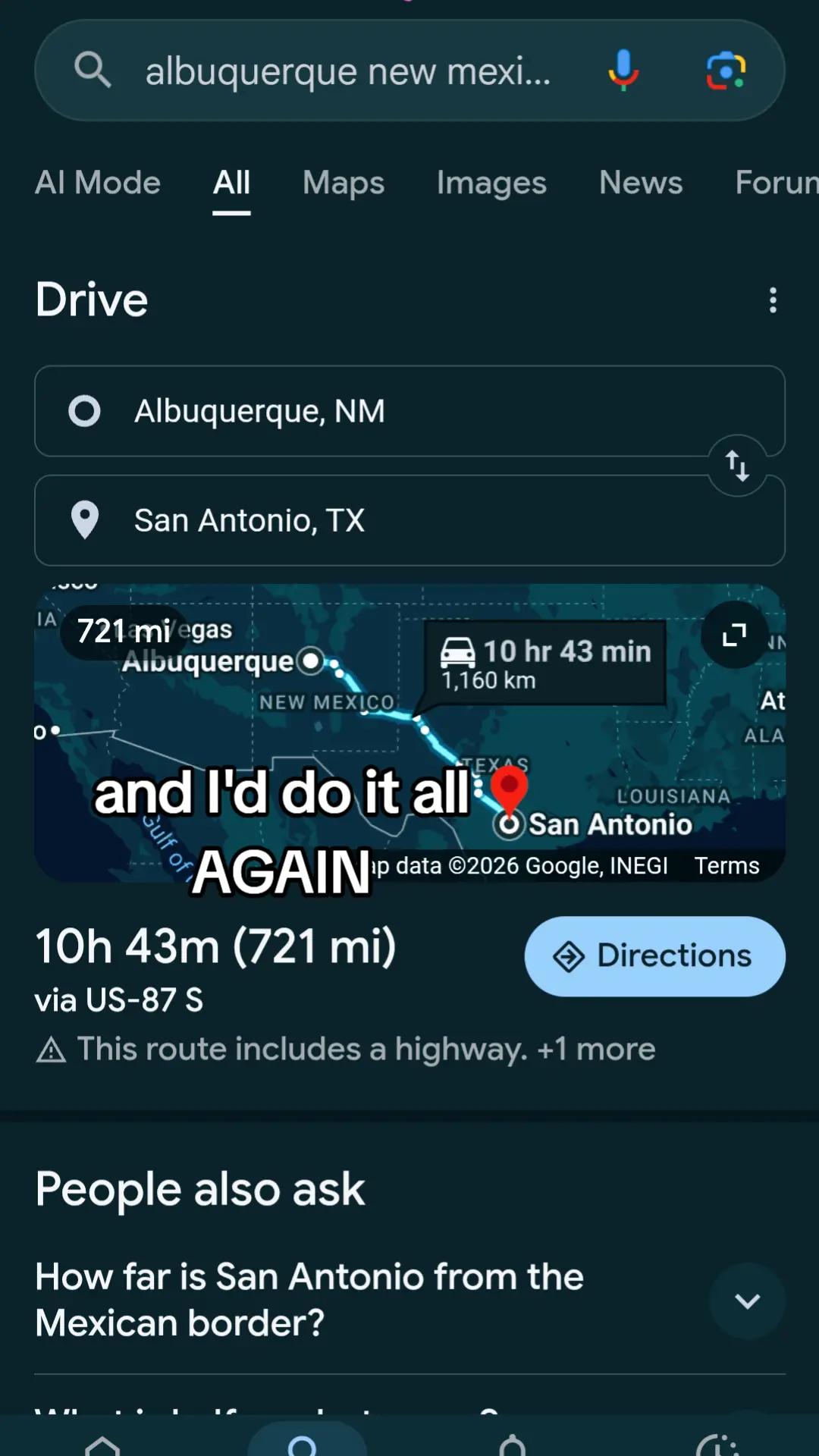
Task: Edit the Albuquerque, NM origin field
Action: point(409,411)
